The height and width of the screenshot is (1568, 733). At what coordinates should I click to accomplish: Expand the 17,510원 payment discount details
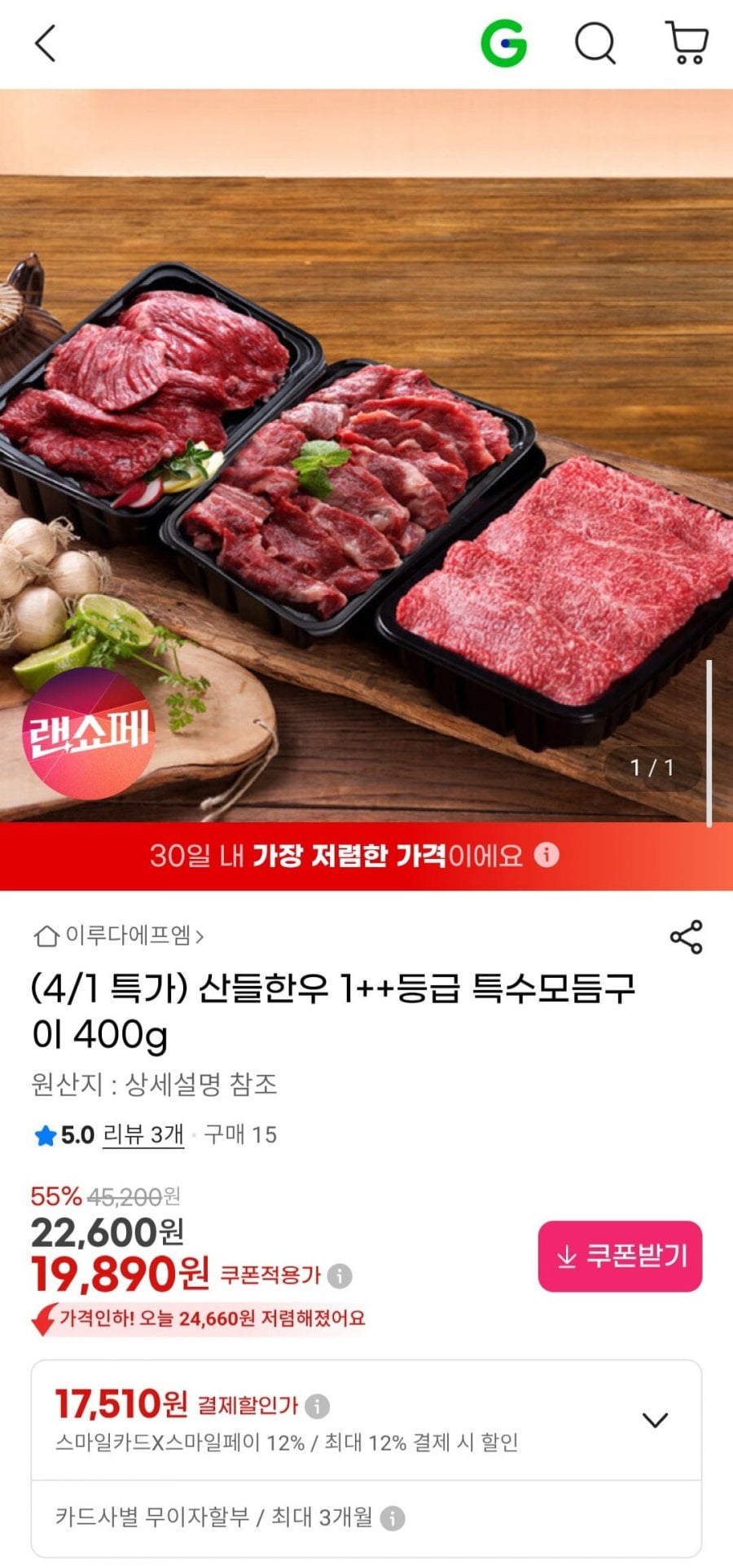655,1420
